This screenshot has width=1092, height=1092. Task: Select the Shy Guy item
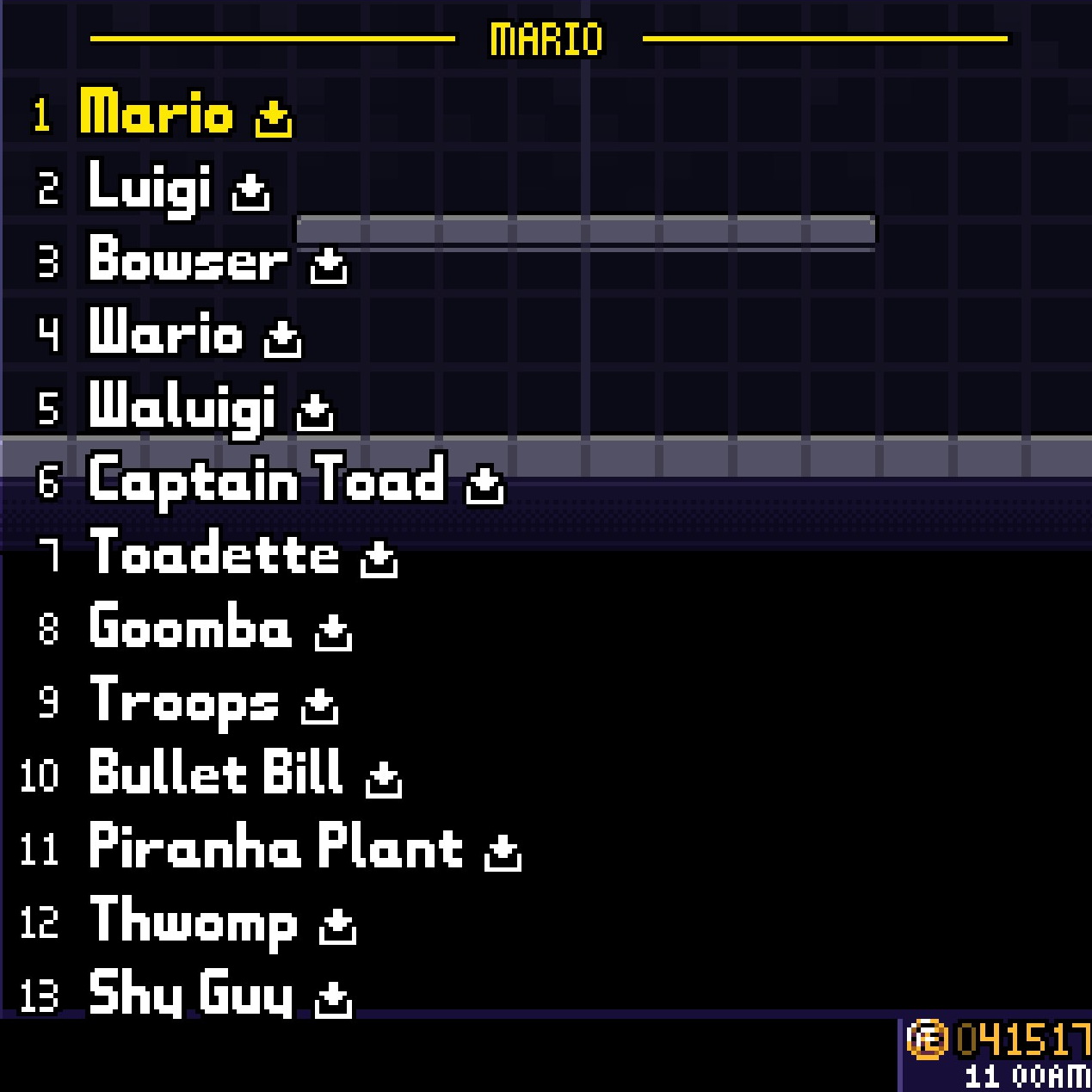[191, 994]
